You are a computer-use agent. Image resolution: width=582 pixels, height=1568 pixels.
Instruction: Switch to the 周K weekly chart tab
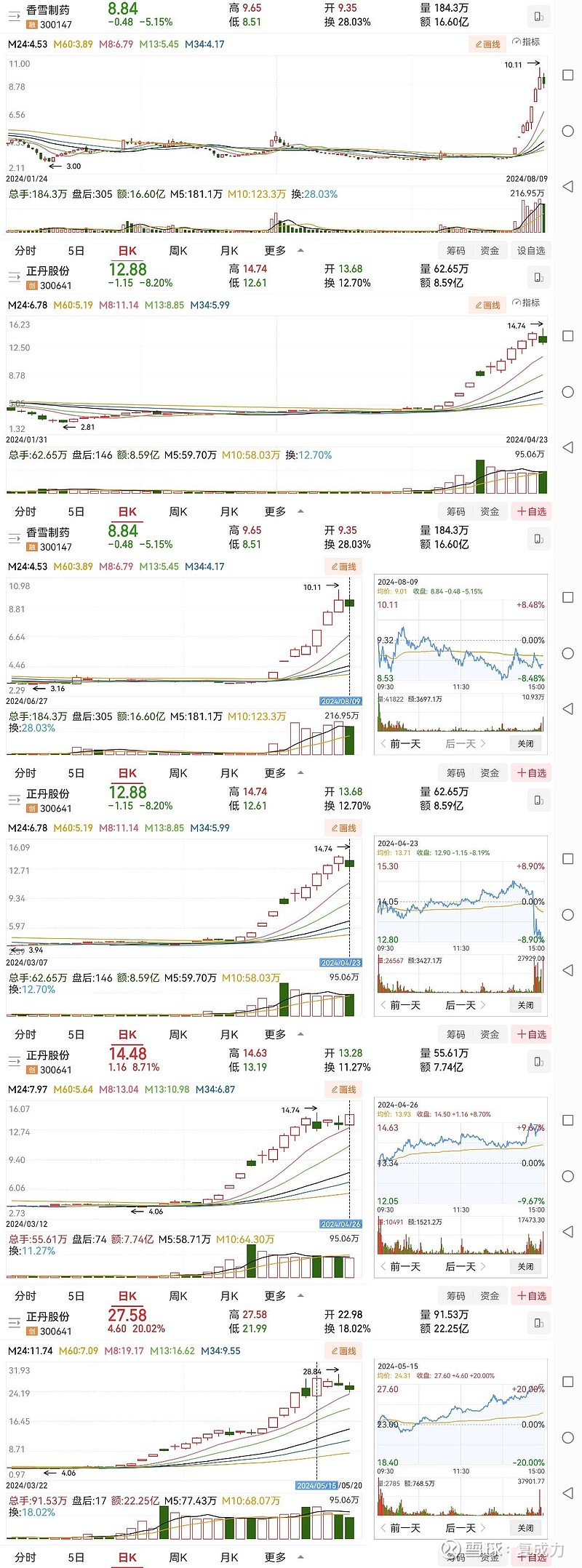(178, 250)
